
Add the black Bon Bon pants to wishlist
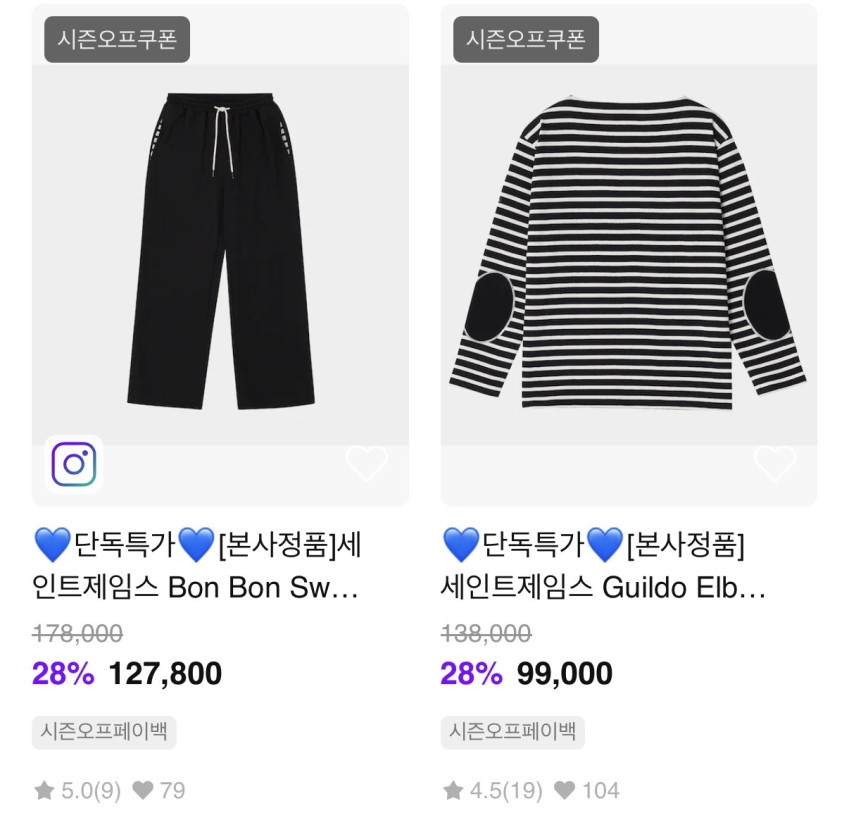[366, 464]
